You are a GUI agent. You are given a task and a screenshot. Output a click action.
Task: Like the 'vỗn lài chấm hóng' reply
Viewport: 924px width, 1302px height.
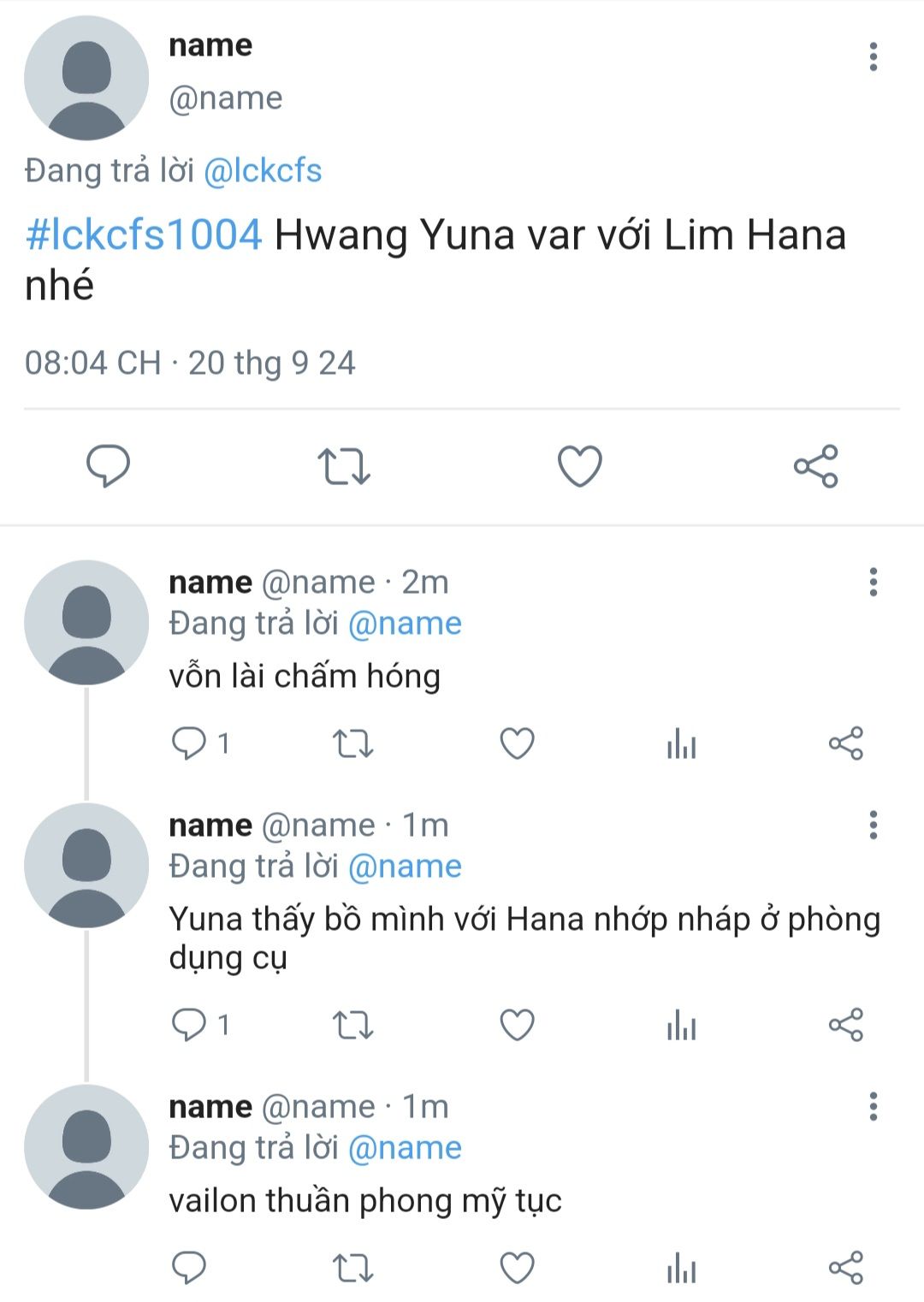[x=517, y=743]
